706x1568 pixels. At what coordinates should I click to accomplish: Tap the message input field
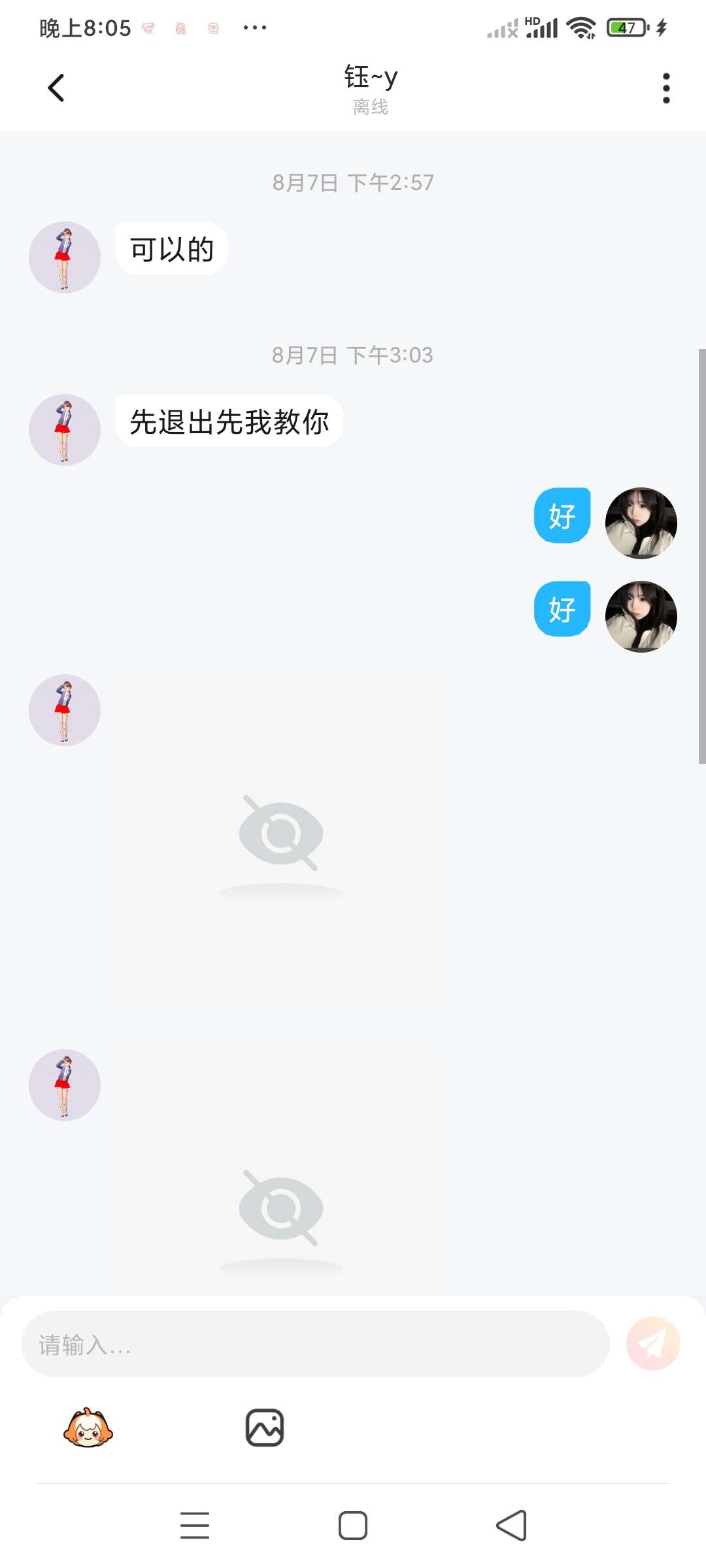(x=315, y=1344)
